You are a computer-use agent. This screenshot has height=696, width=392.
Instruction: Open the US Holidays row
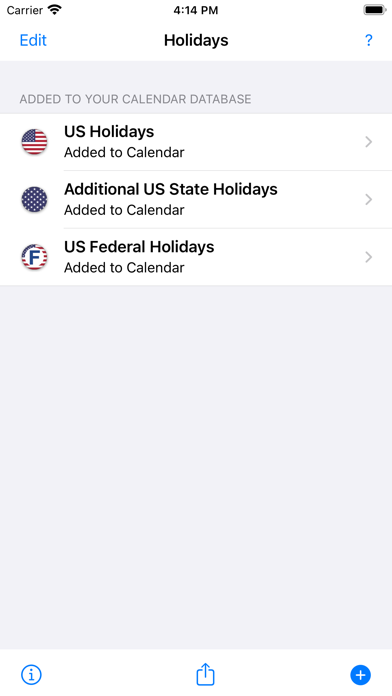pyautogui.click(x=196, y=142)
